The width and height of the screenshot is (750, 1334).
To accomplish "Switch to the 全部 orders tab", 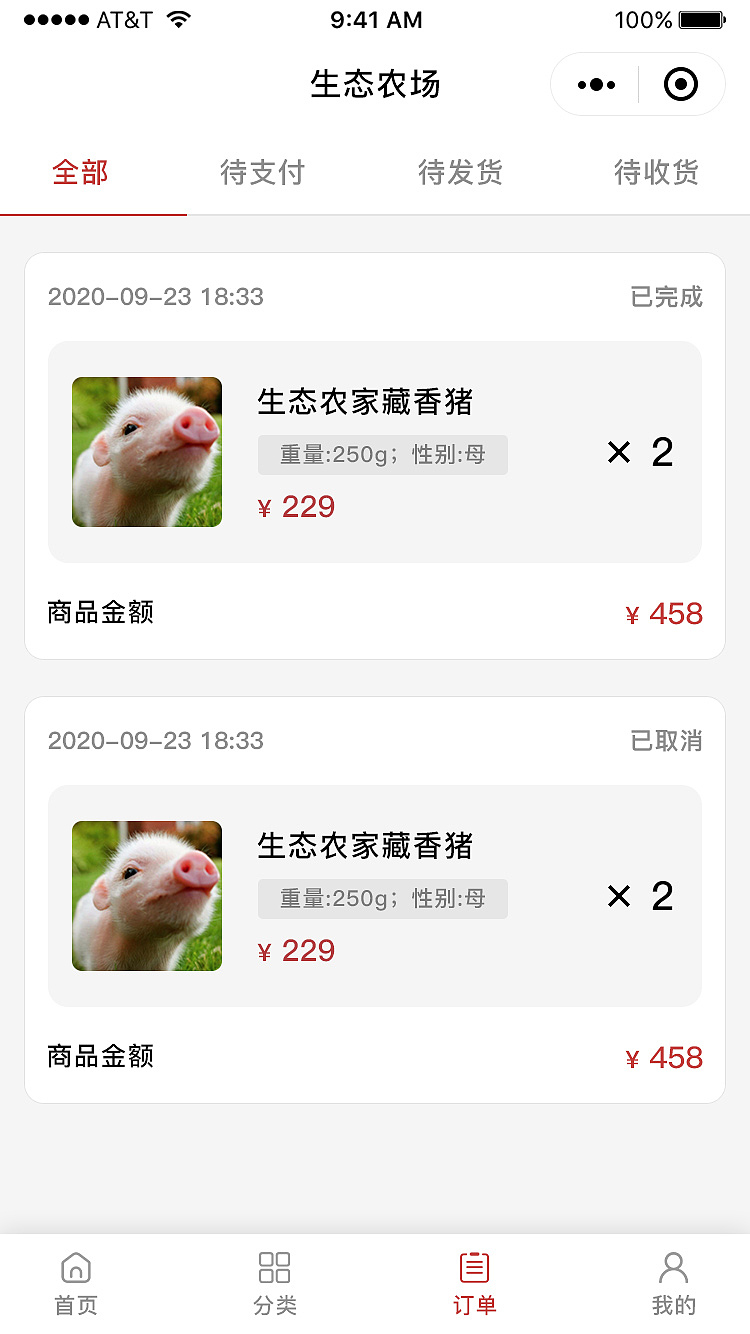I will click(x=80, y=173).
